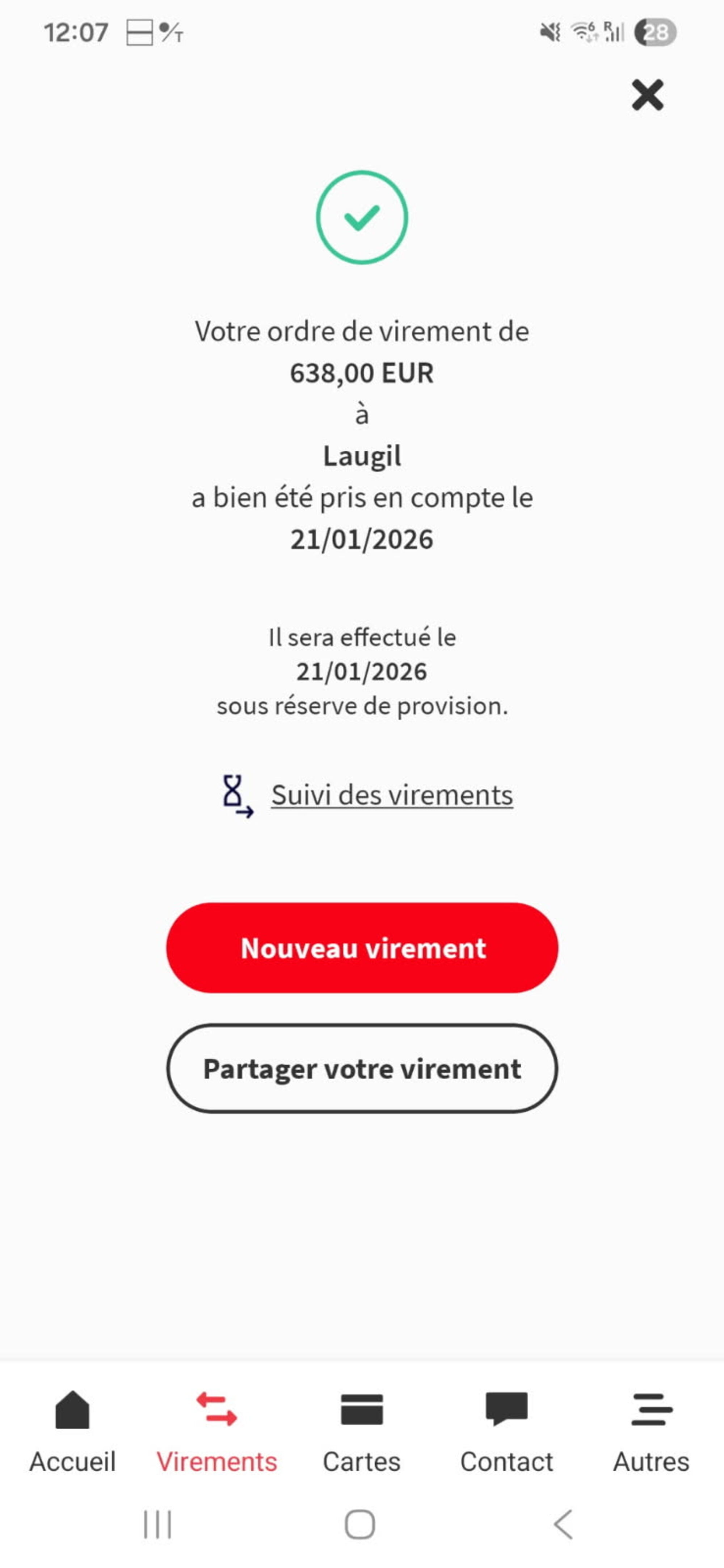The height and width of the screenshot is (1568, 724).
Task: Tap the system home button
Action: pos(360,1525)
